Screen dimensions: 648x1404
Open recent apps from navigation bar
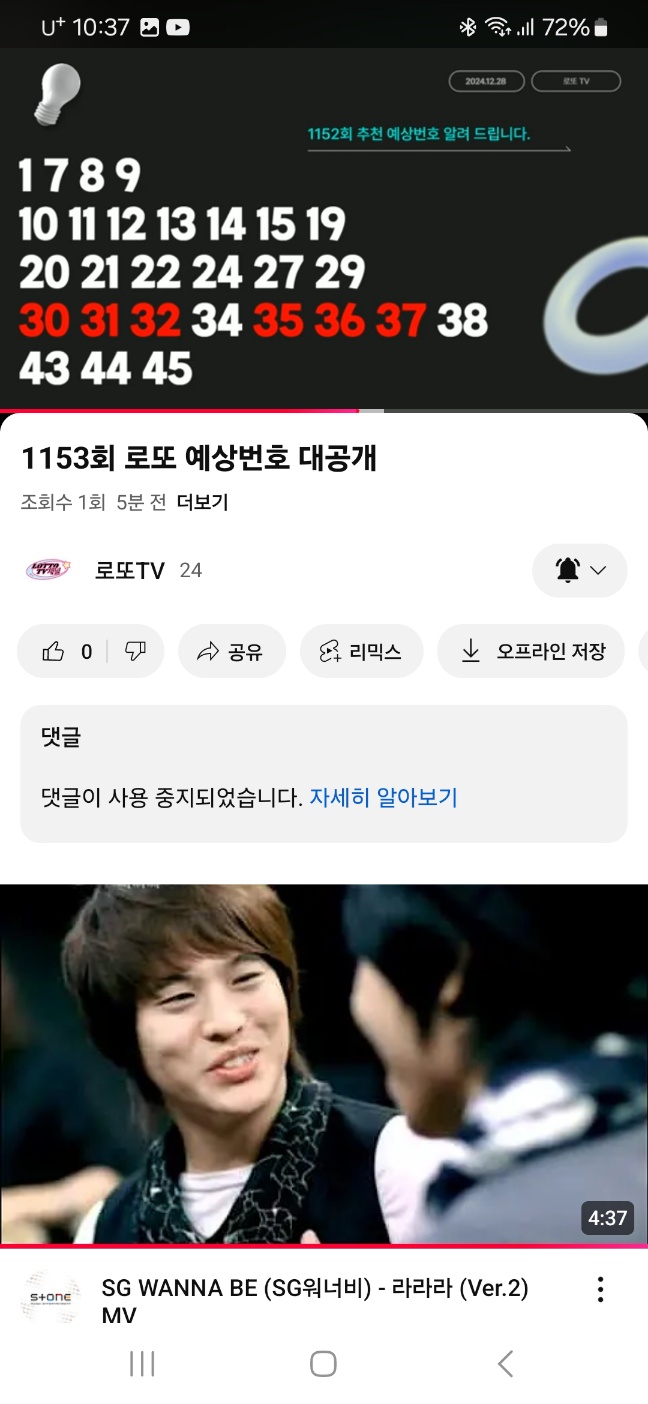(x=142, y=1363)
